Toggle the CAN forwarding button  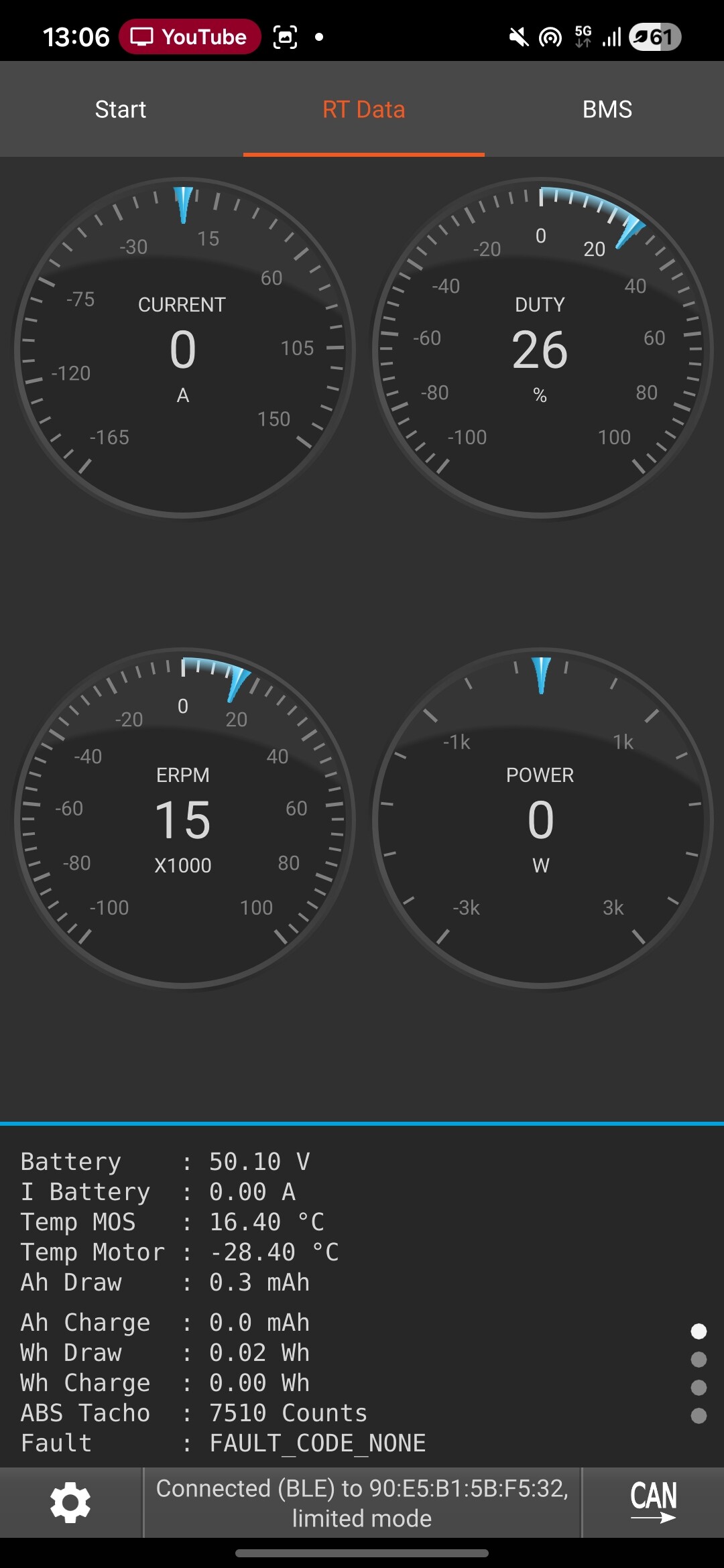[653, 1503]
